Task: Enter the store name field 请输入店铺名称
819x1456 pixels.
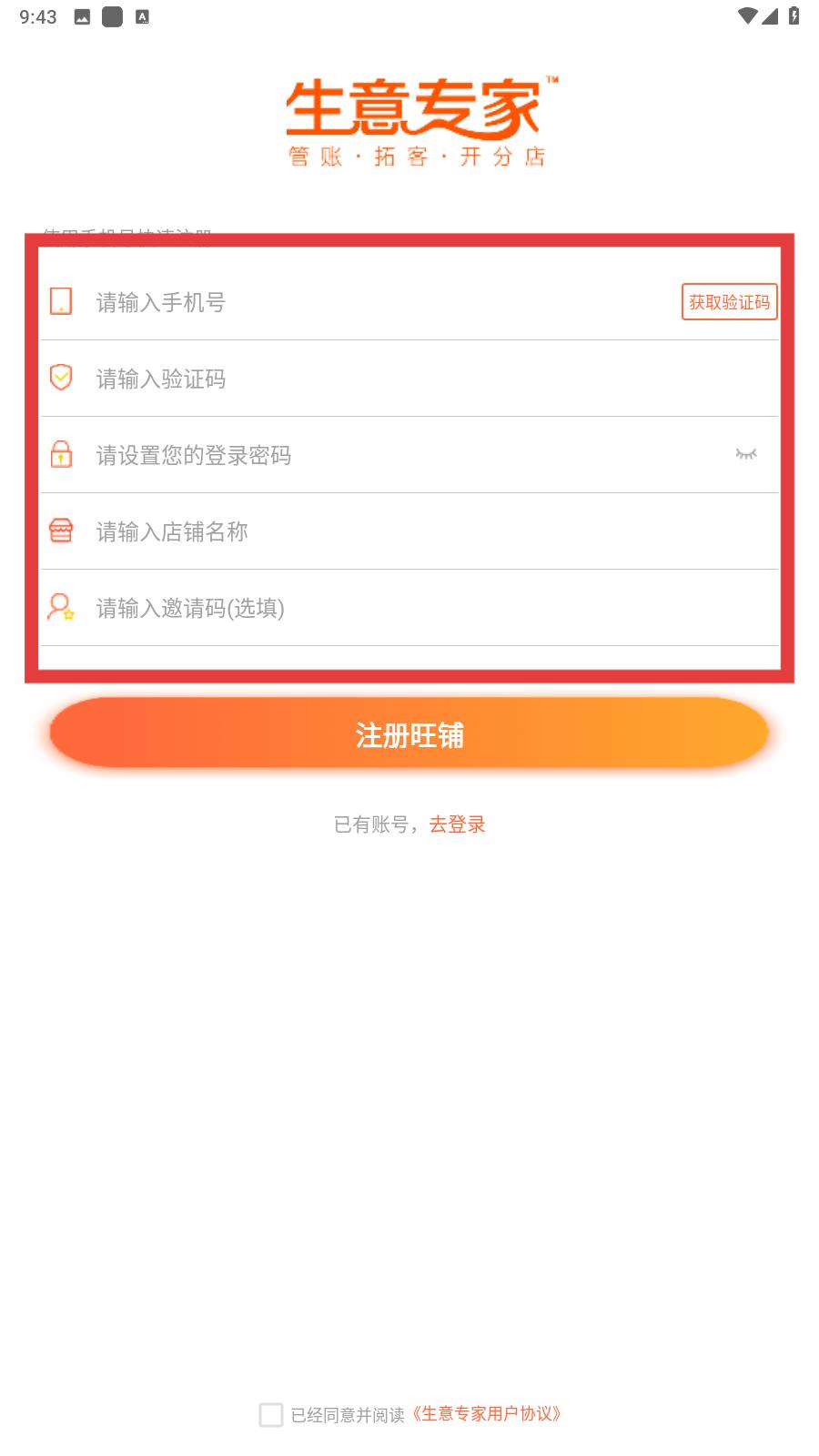Action: pyautogui.click(x=409, y=531)
